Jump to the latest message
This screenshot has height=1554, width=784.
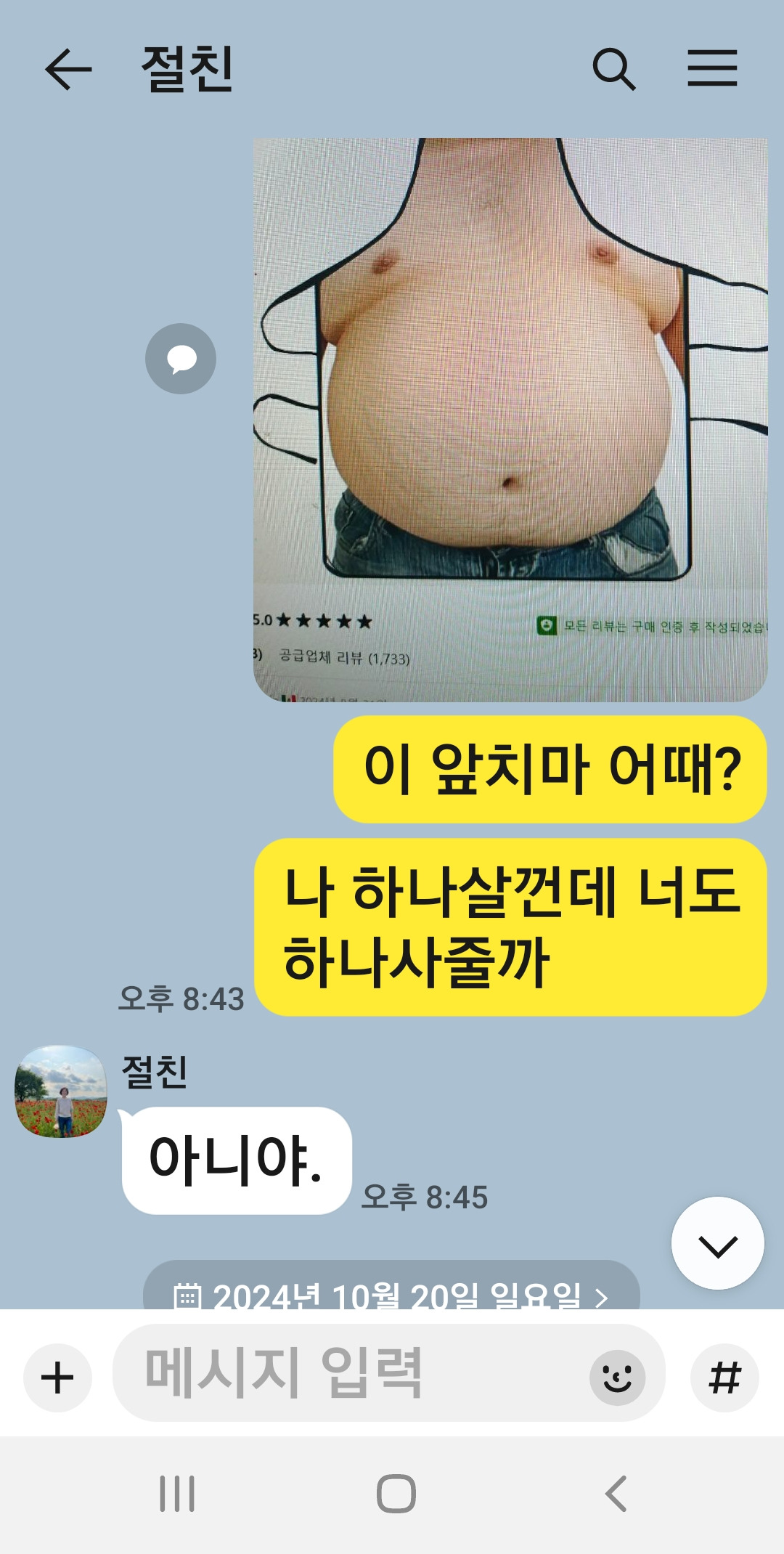717,1243
